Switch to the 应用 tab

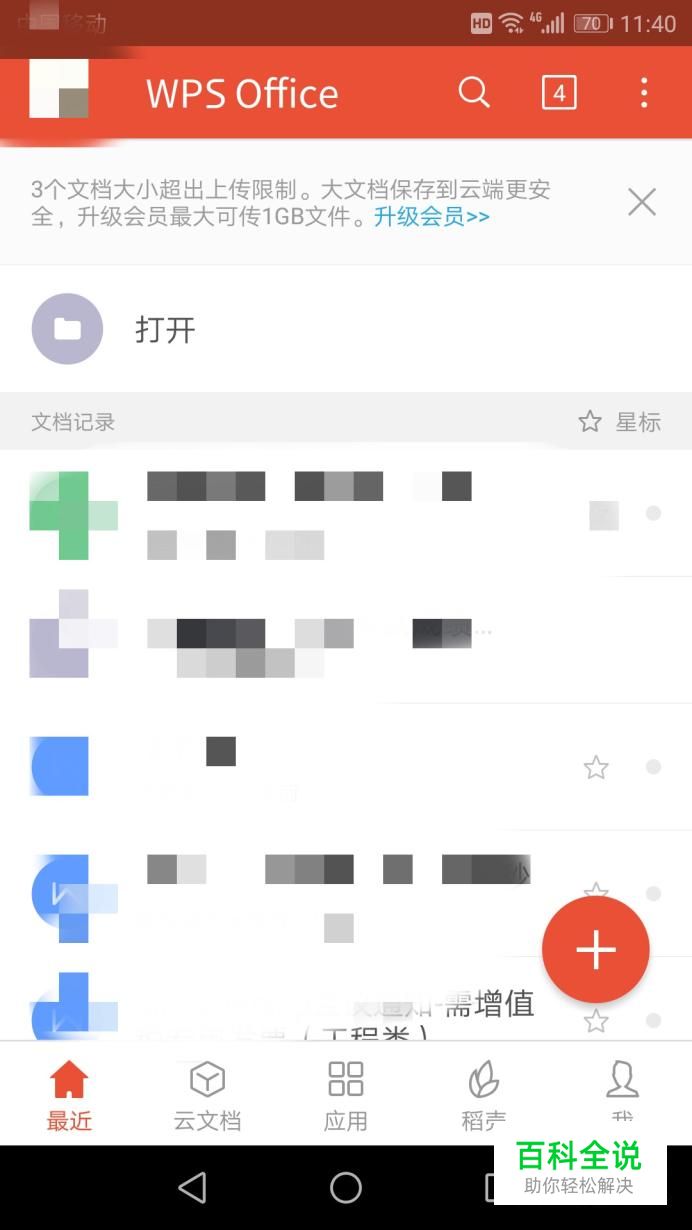coord(345,1095)
